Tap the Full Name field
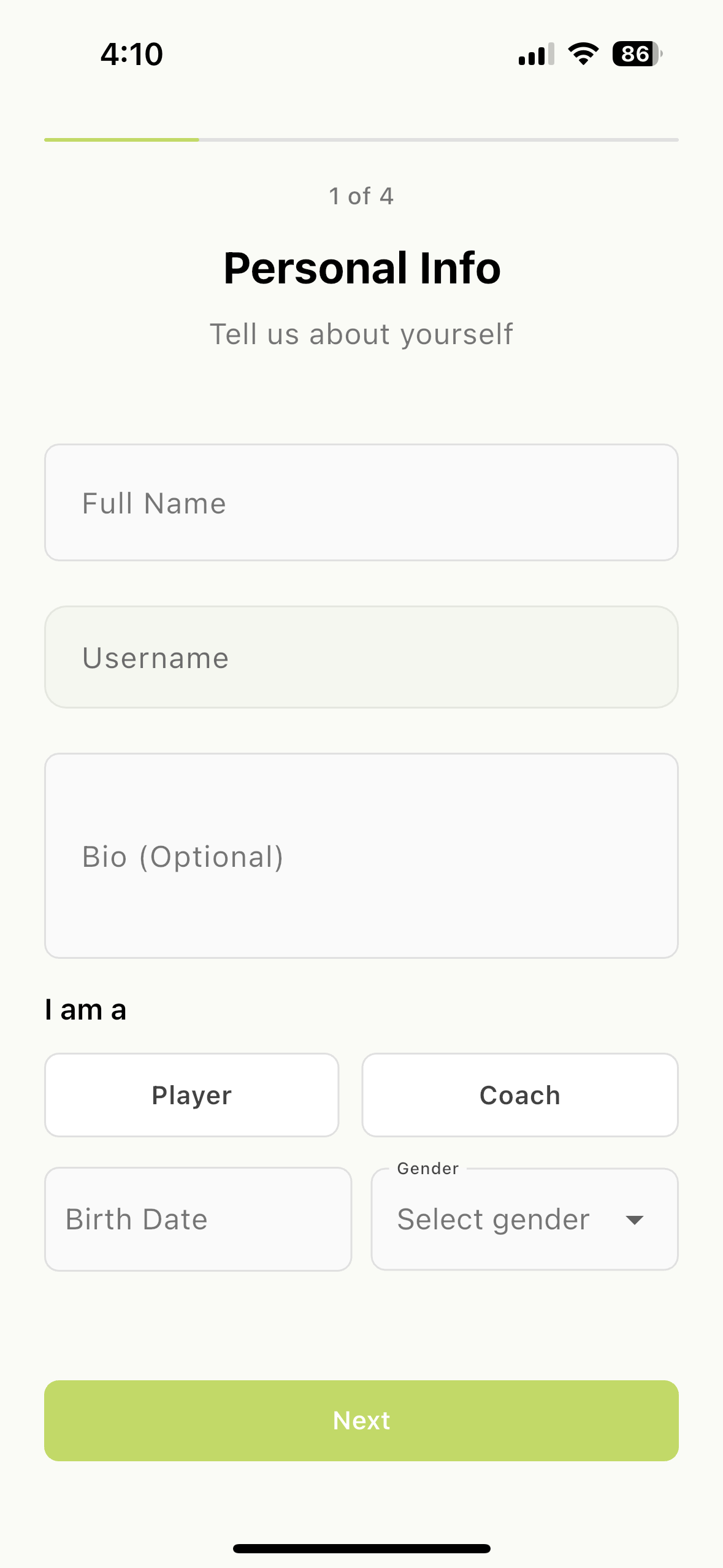 pyautogui.click(x=361, y=502)
